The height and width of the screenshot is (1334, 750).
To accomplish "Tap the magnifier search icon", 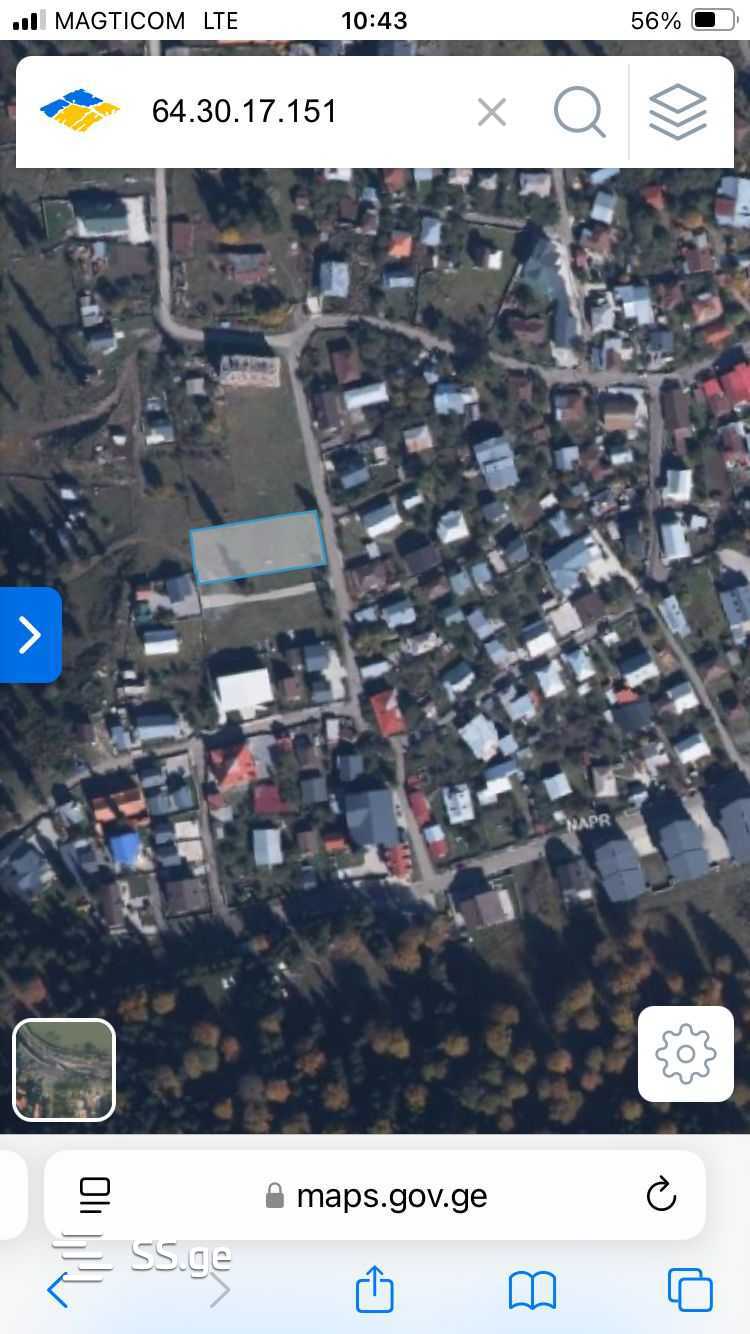I will tap(580, 112).
